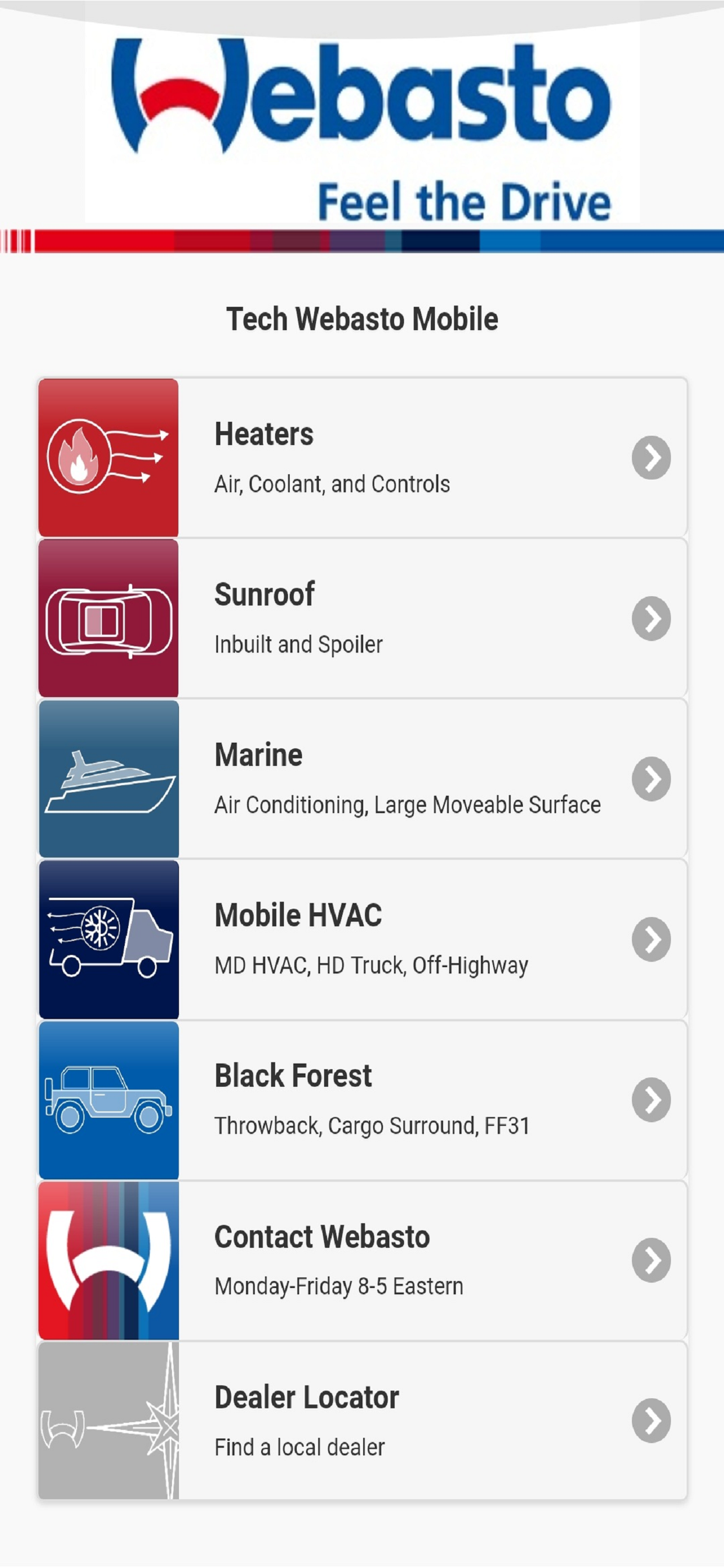Select the Black Forest jeep icon
This screenshot has width=724, height=1568.
click(108, 1100)
